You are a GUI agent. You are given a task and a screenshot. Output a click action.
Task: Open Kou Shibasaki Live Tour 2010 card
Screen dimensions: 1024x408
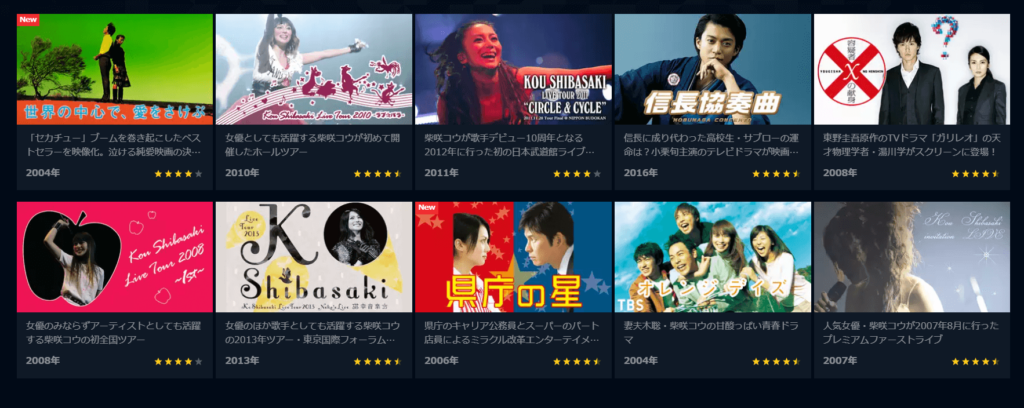coord(314,70)
